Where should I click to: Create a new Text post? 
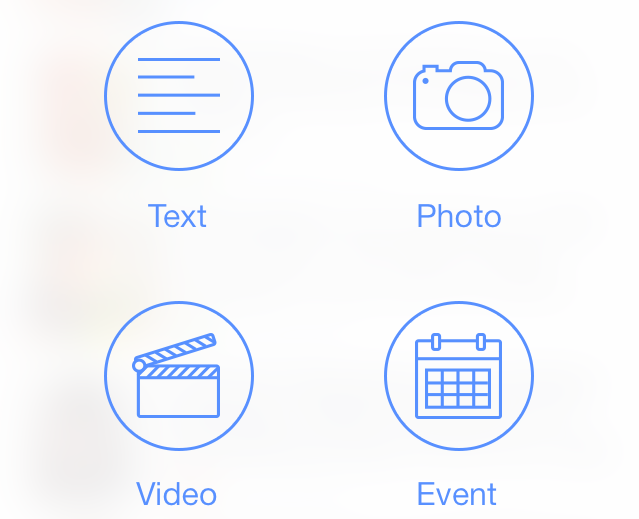point(179,96)
